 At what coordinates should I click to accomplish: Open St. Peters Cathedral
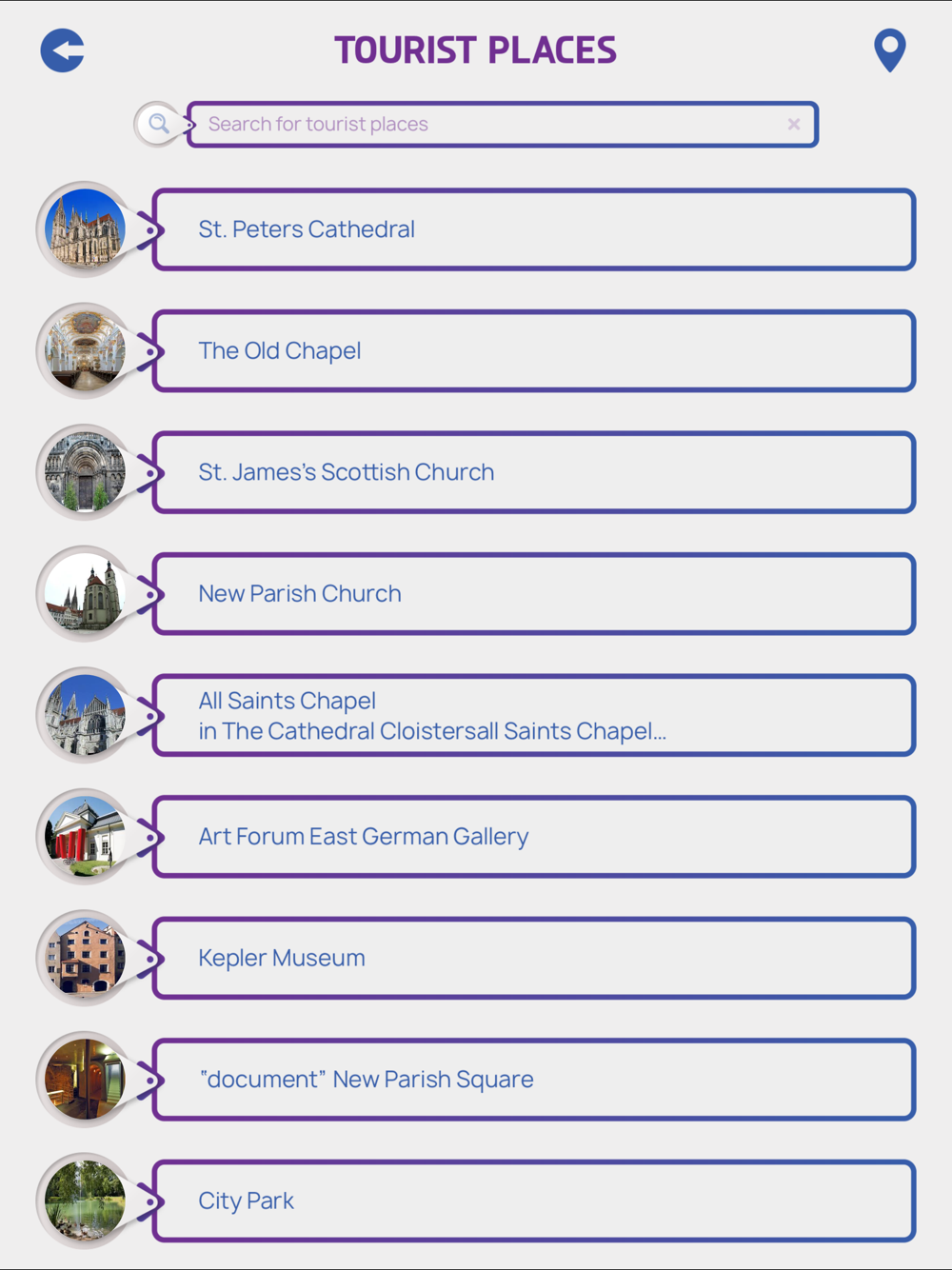point(533,229)
